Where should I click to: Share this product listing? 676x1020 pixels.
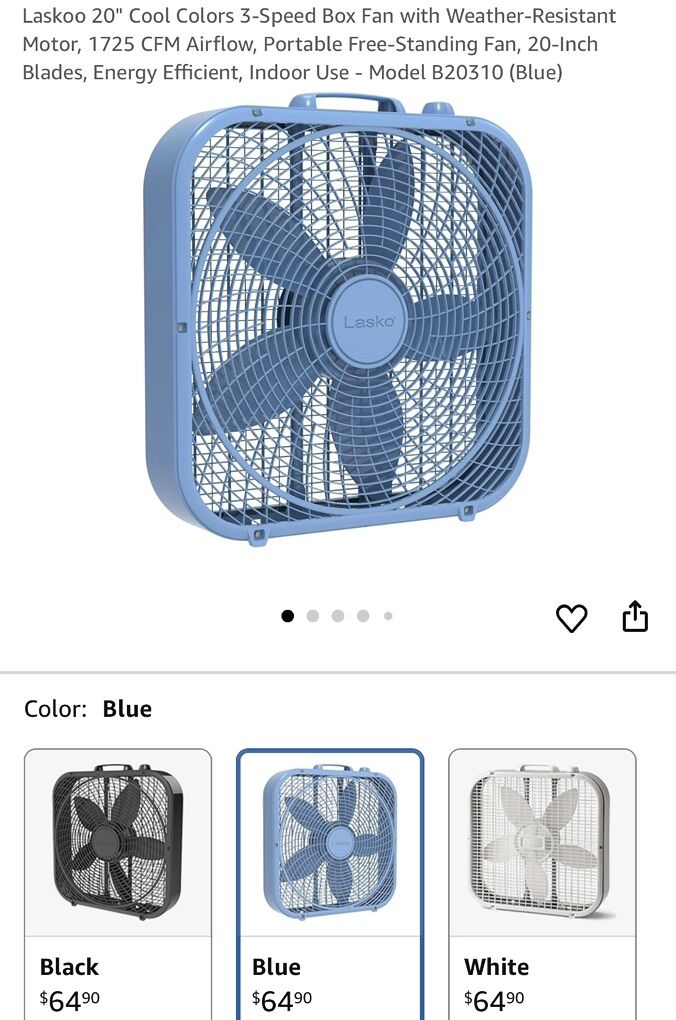pyautogui.click(x=635, y=617)
